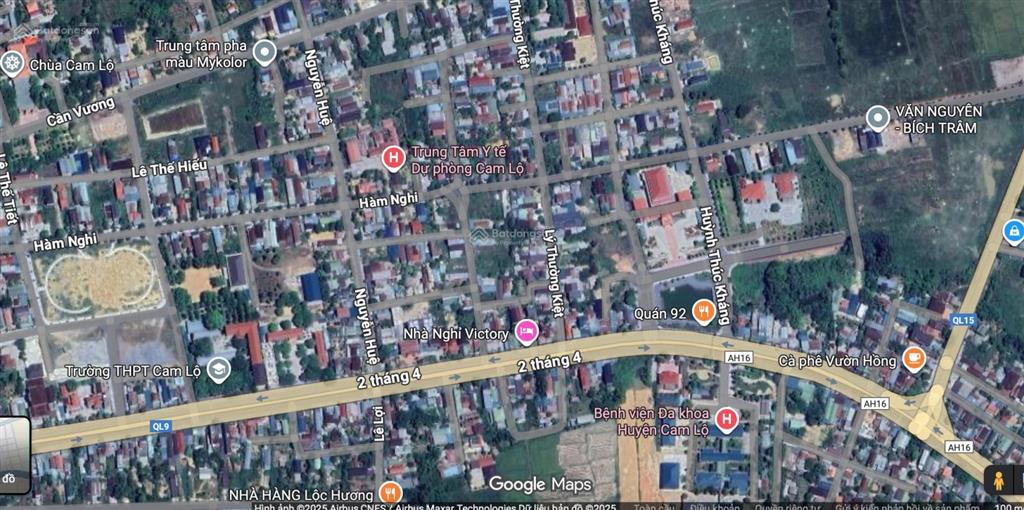The width and height of the screenshot is (1024, 510).
Task: Open Nhà Nghỉ Victory hotel marker
Action: tap(525, 331)
